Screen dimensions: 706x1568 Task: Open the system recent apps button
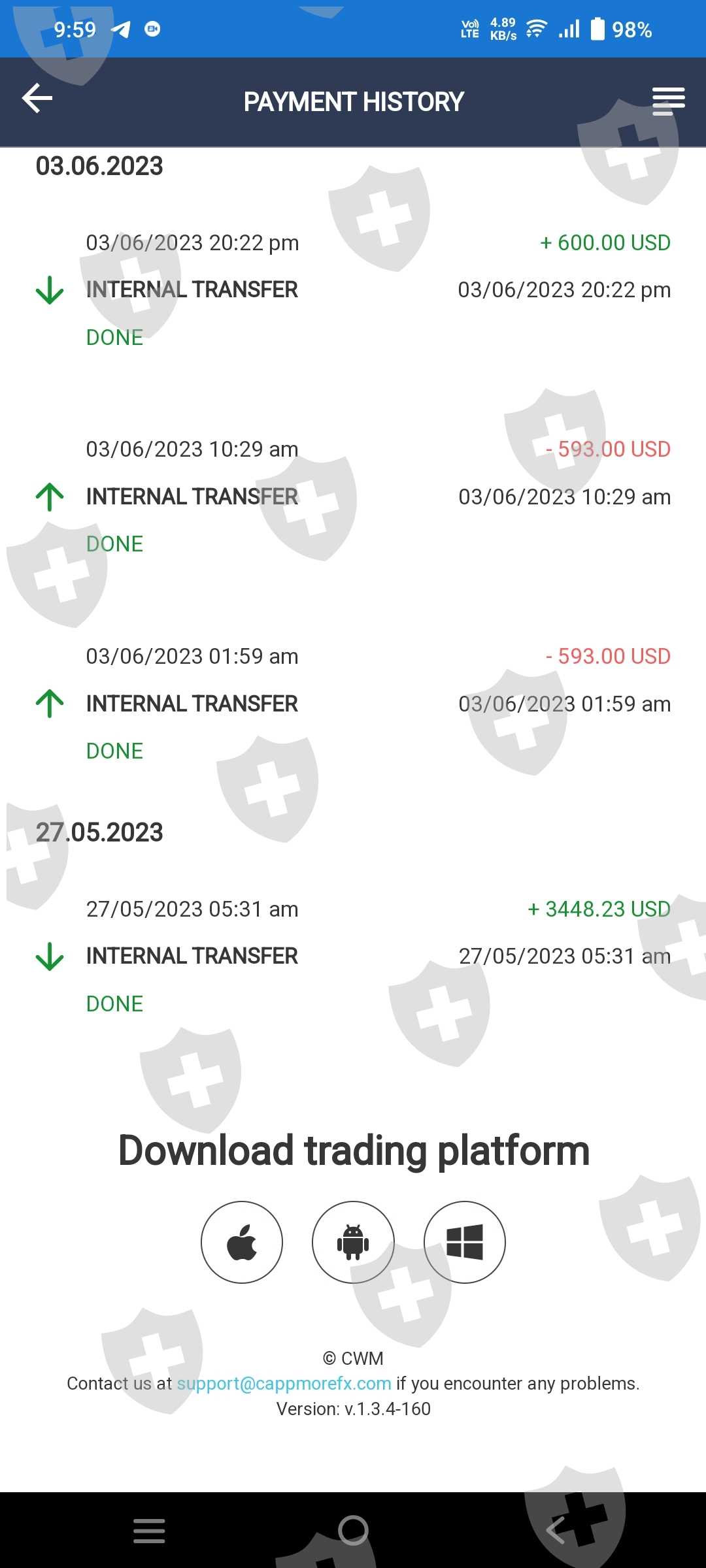coord(149,1531)
